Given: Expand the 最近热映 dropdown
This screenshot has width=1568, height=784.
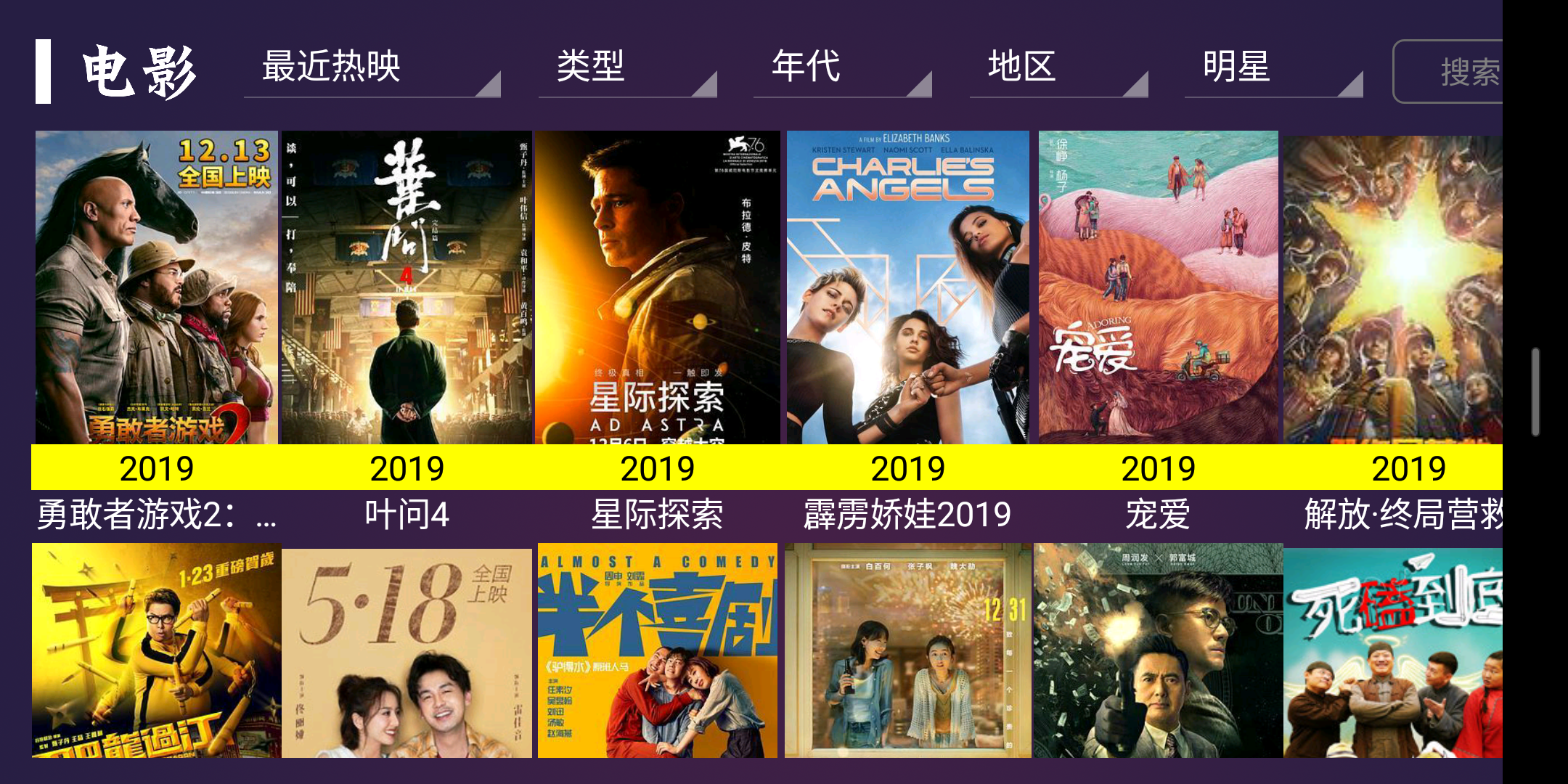Looking at the screenshot, I should [372, 69].
